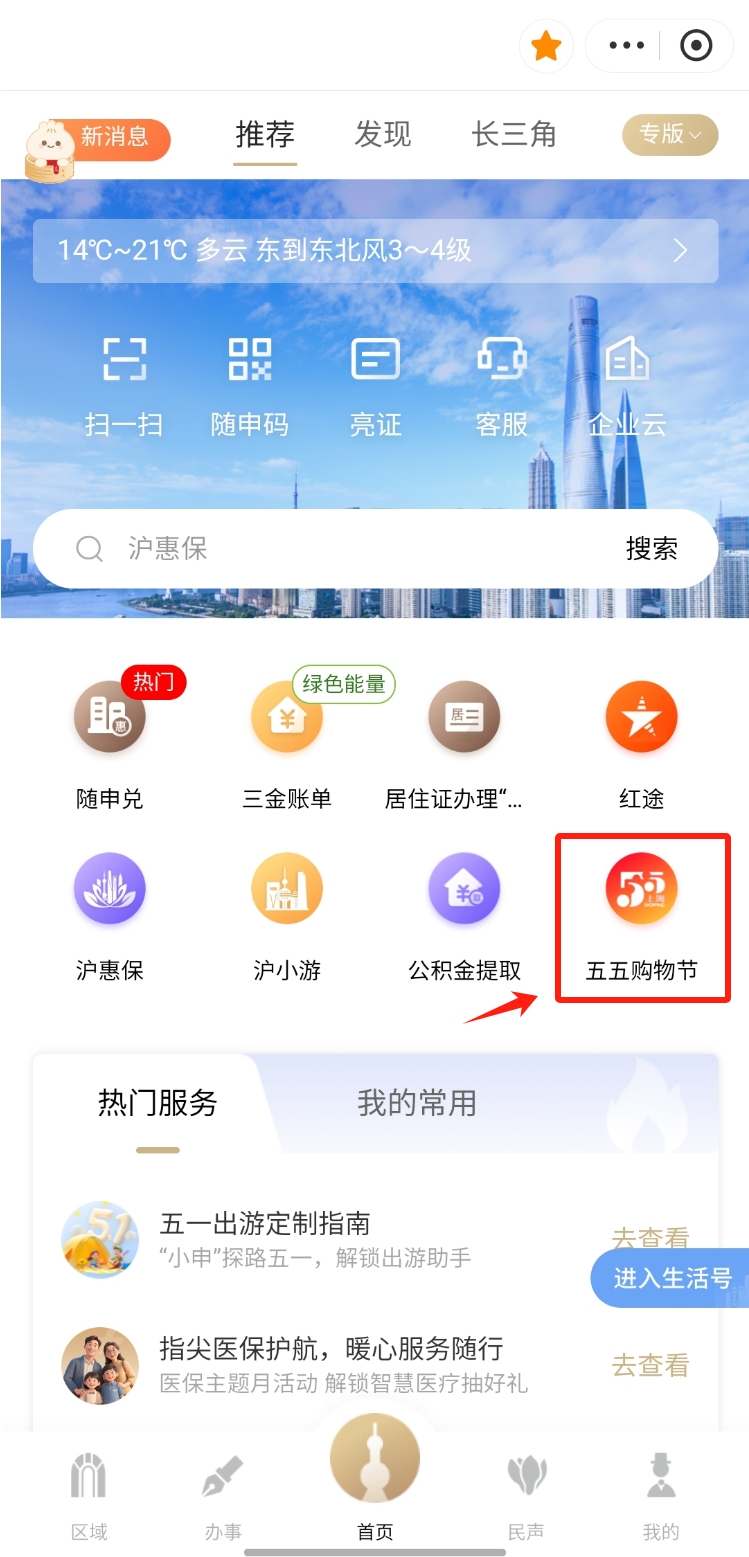This screenshot has height=1557, width=749.
Task: Tap the 搜索 button
Action: pos(652,548)
